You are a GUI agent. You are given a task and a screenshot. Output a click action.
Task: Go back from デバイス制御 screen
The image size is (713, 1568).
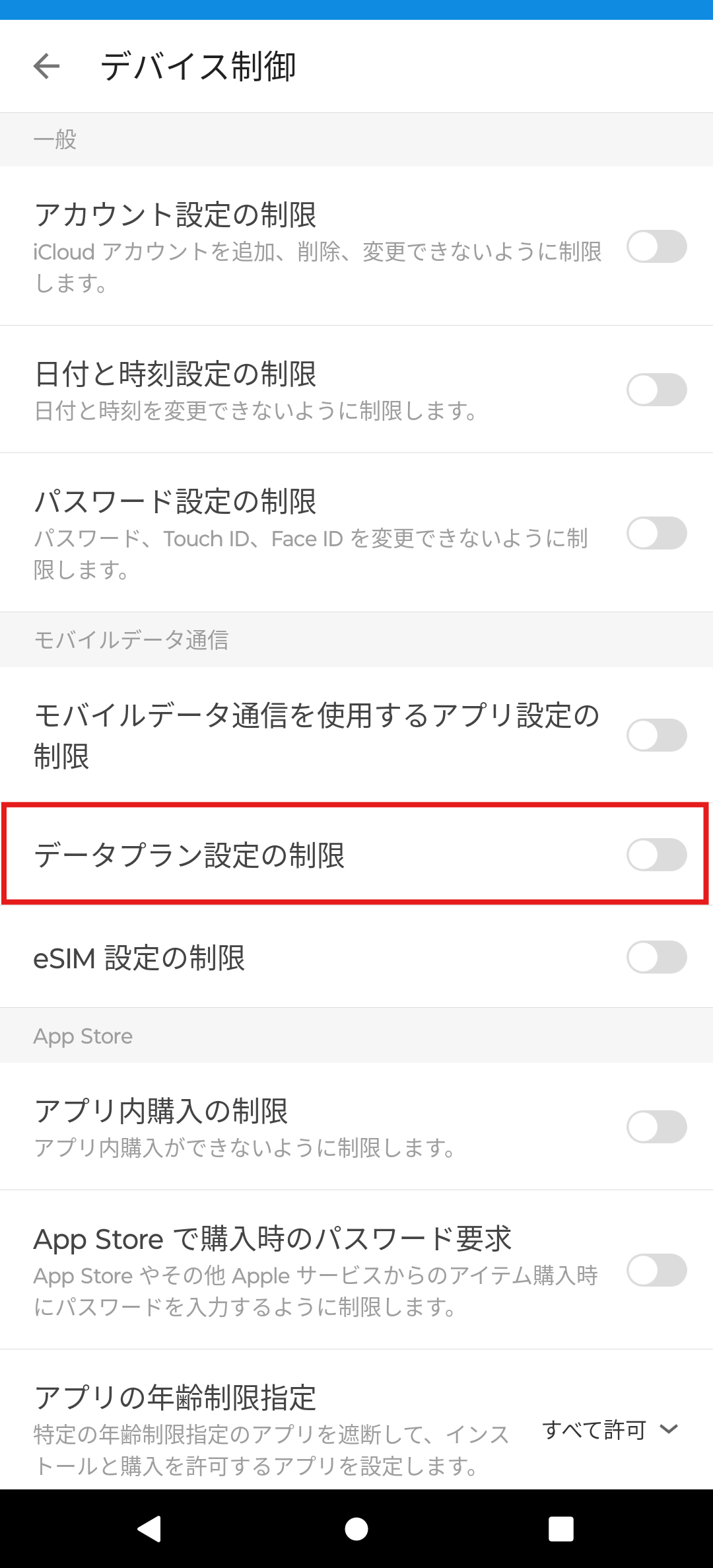[x=46, y=66]
